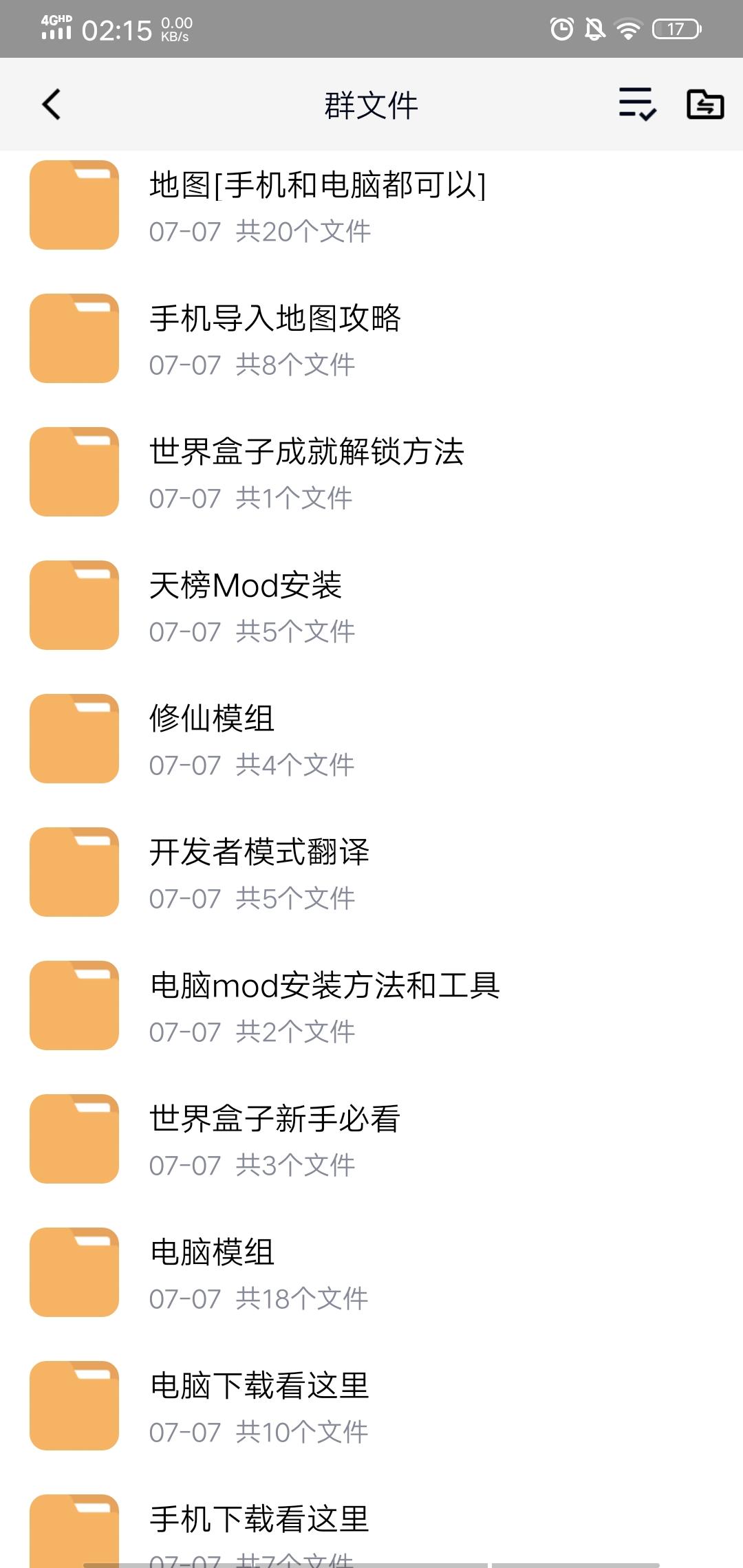
Task: Open the 天榜Mod安装 folder
Action: coord(371,605)
